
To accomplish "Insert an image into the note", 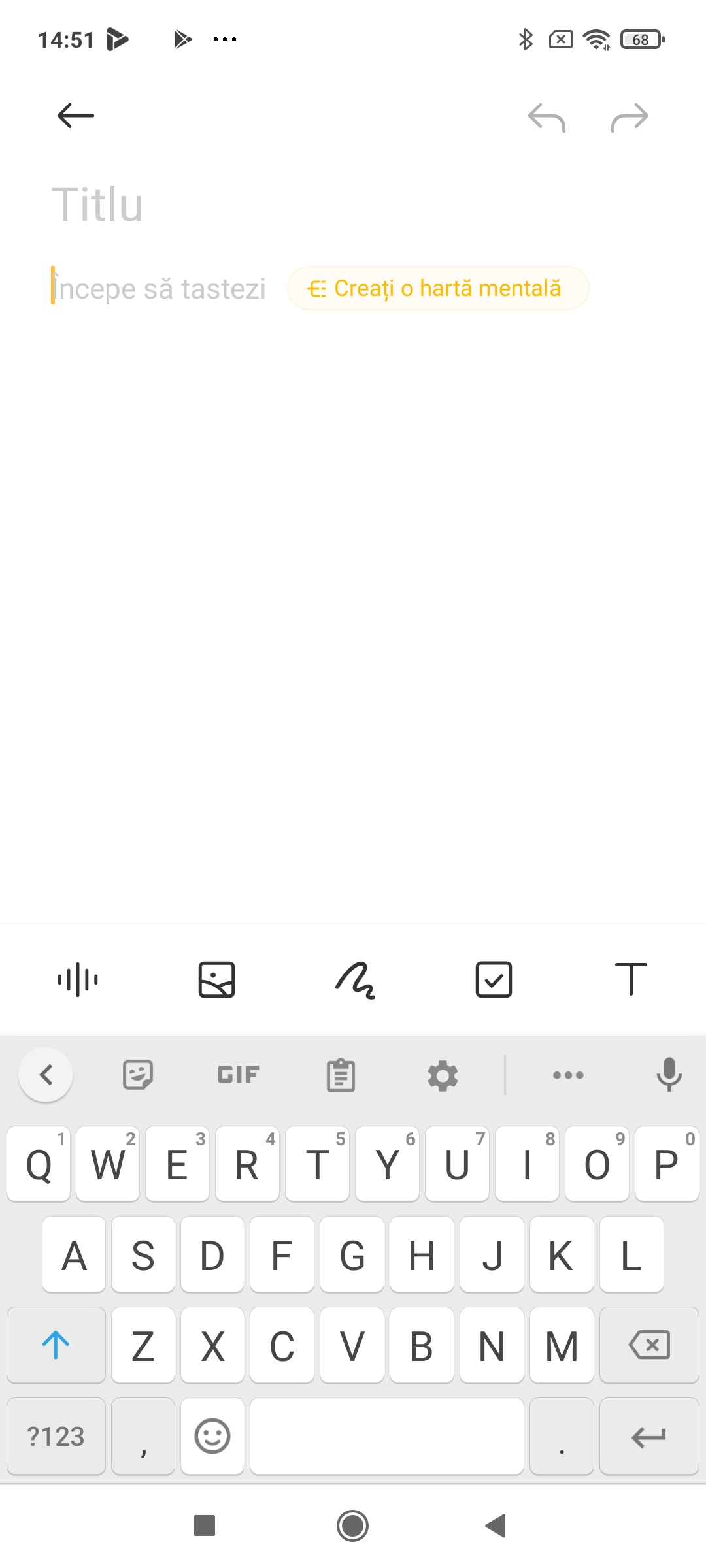I will [x=216, y=980].
